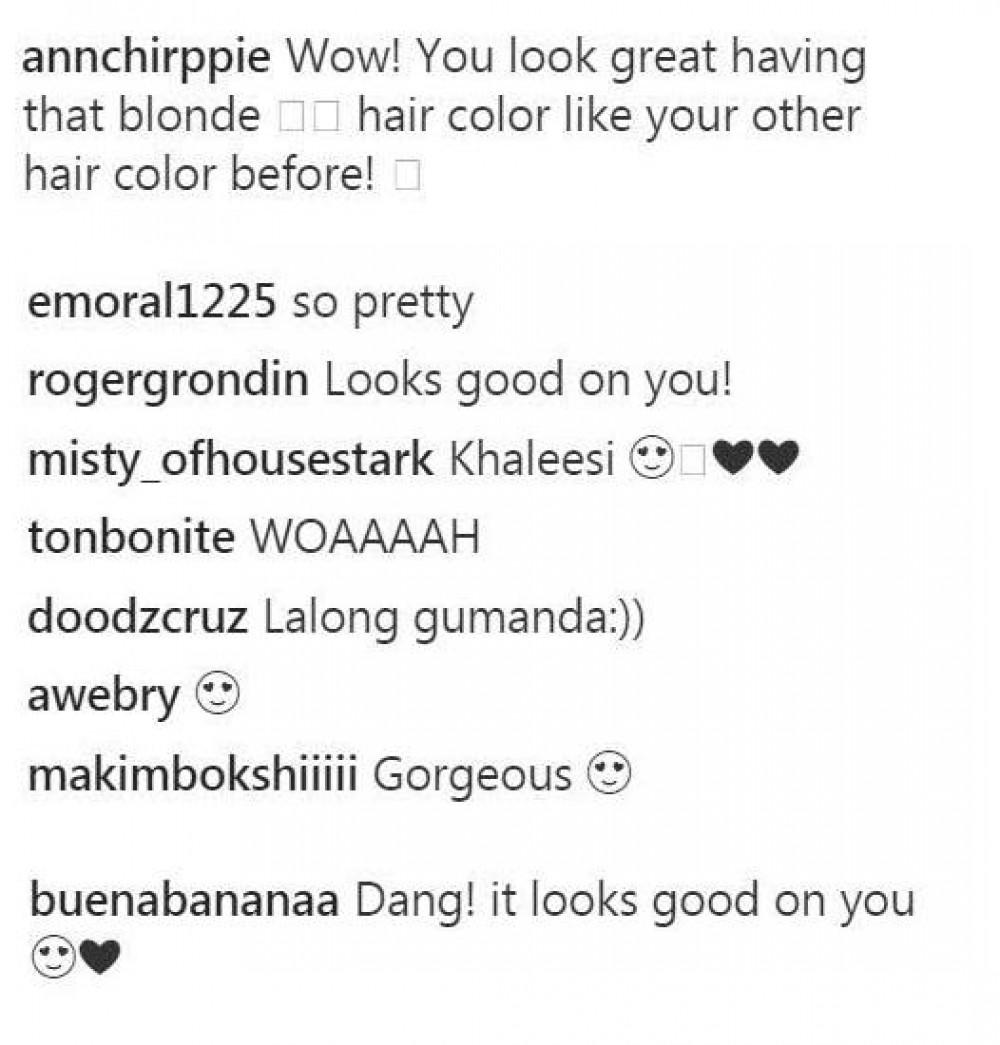Open annchirppie's profile

pos(147,60)
